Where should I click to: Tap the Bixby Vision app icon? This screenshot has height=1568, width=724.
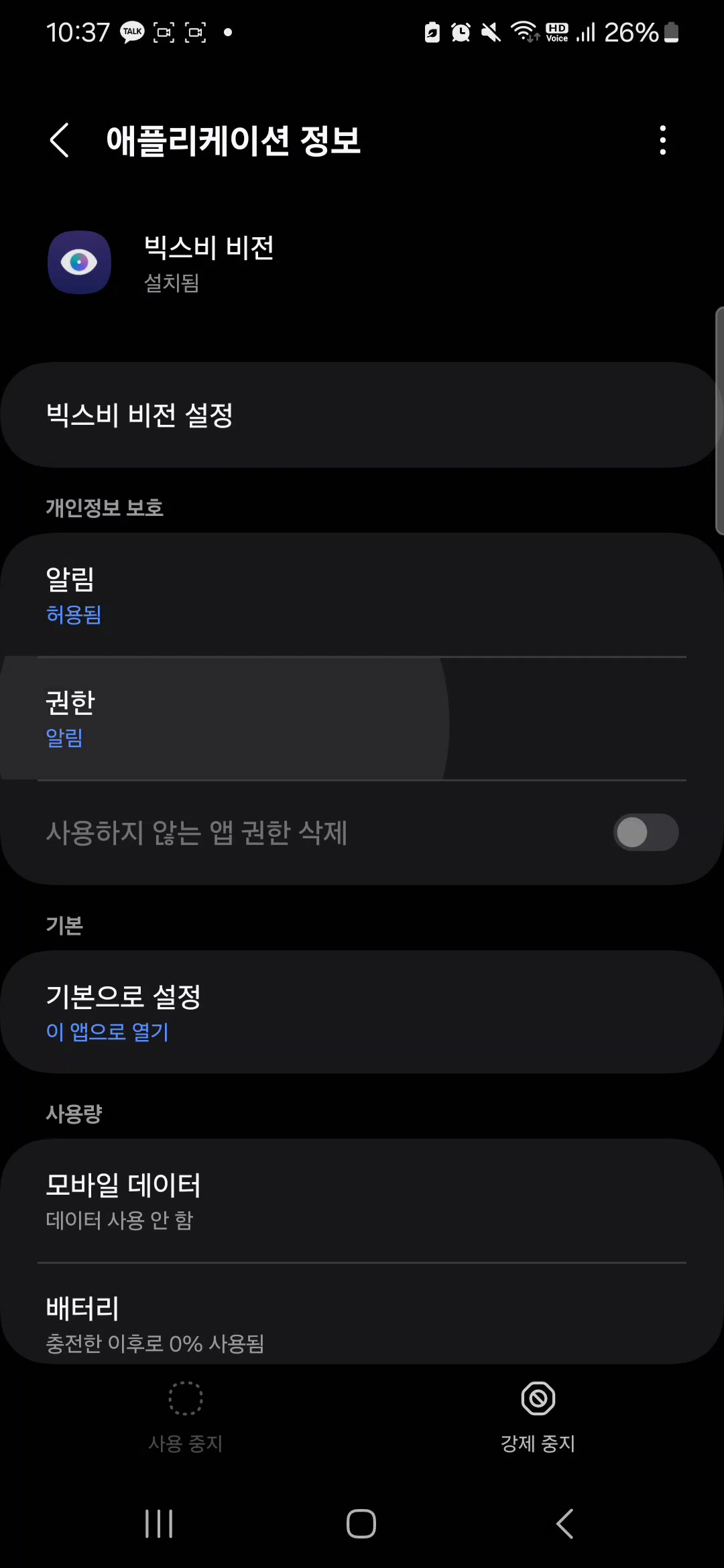tap(79, 262)
